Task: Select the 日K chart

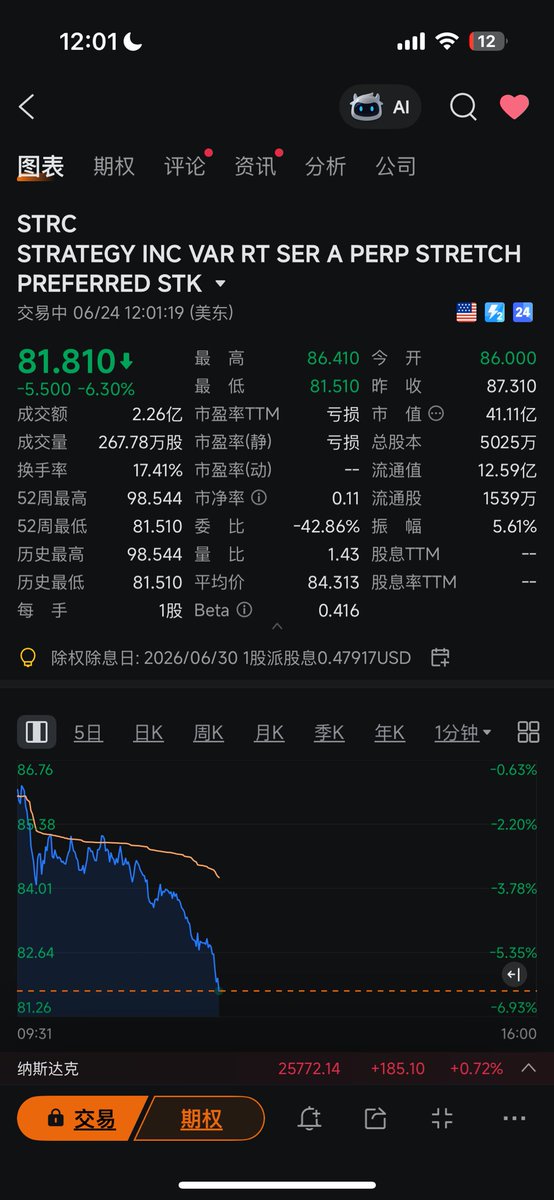Action: (x=148, y=733)
